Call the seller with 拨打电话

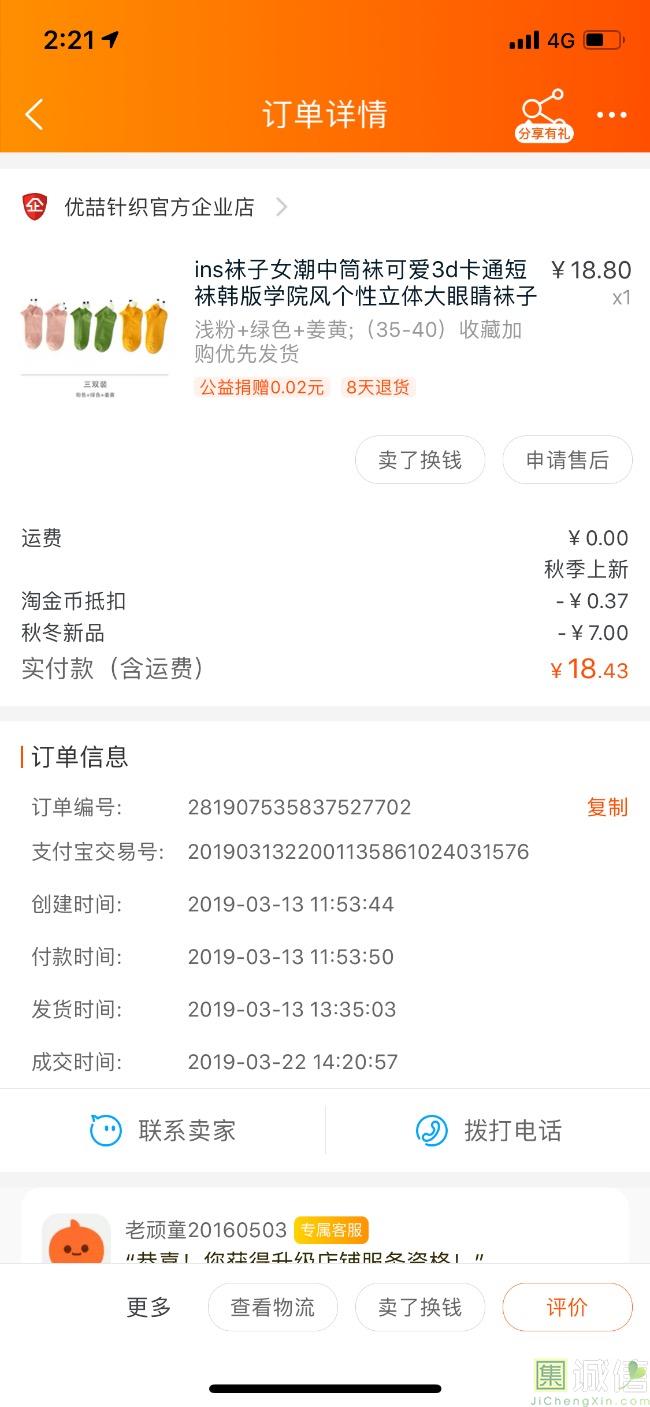pos(488,1131)
